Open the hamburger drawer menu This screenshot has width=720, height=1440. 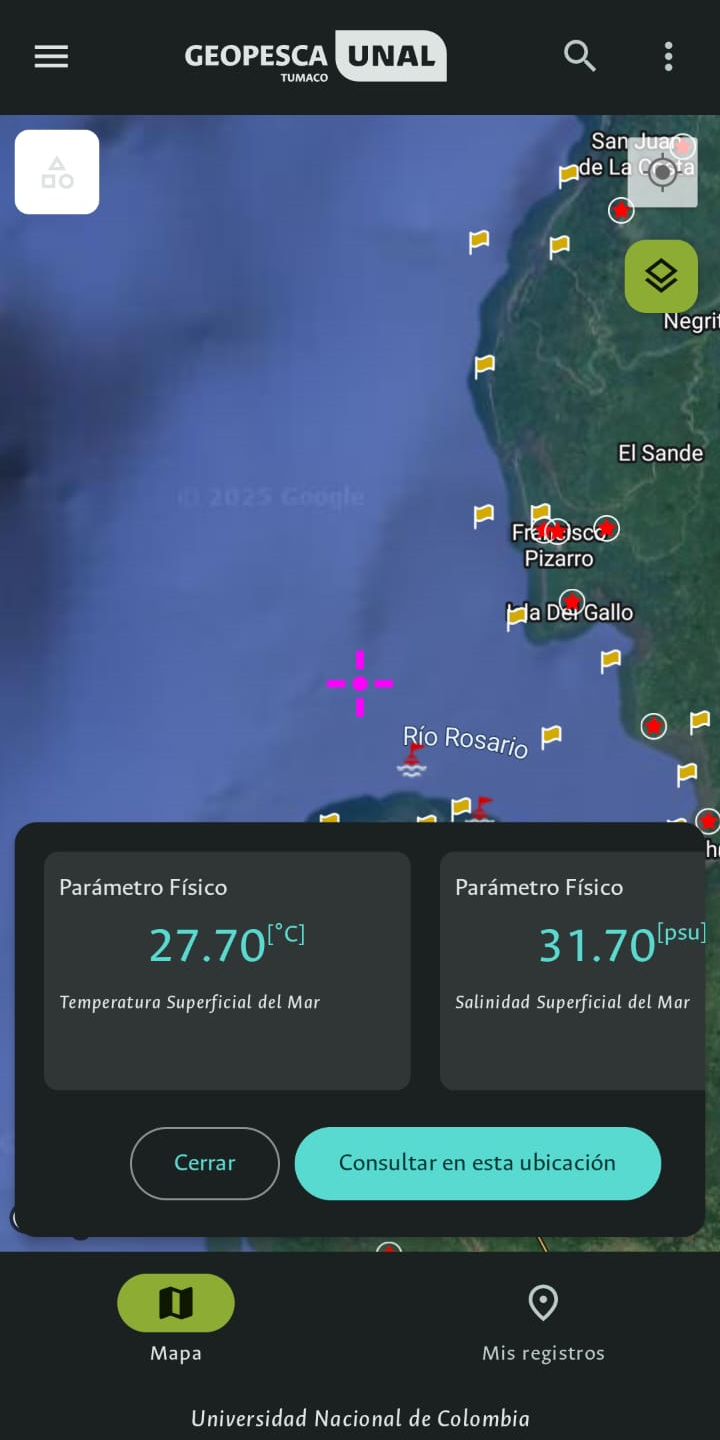[51, 56]
